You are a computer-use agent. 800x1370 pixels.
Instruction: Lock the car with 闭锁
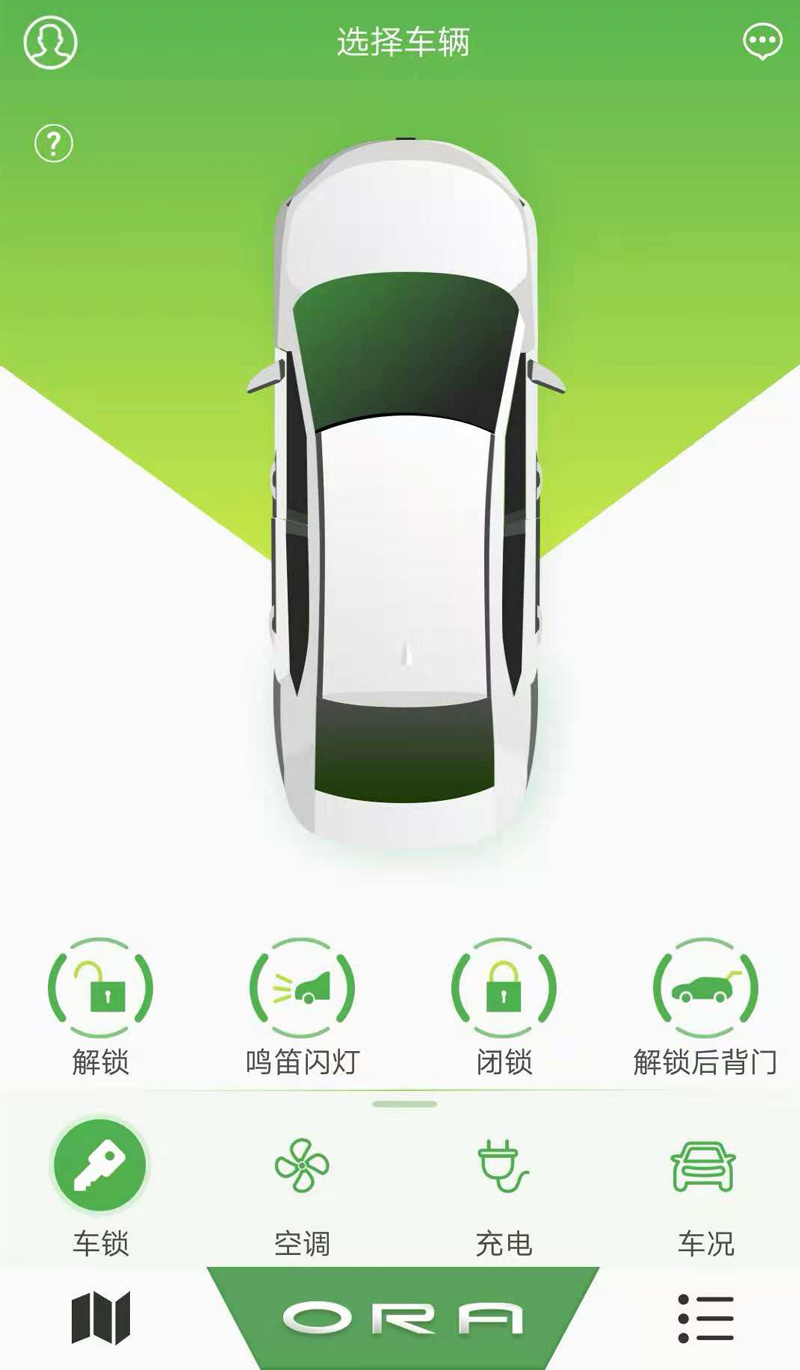pyautogui.click(x=504, y=989)
